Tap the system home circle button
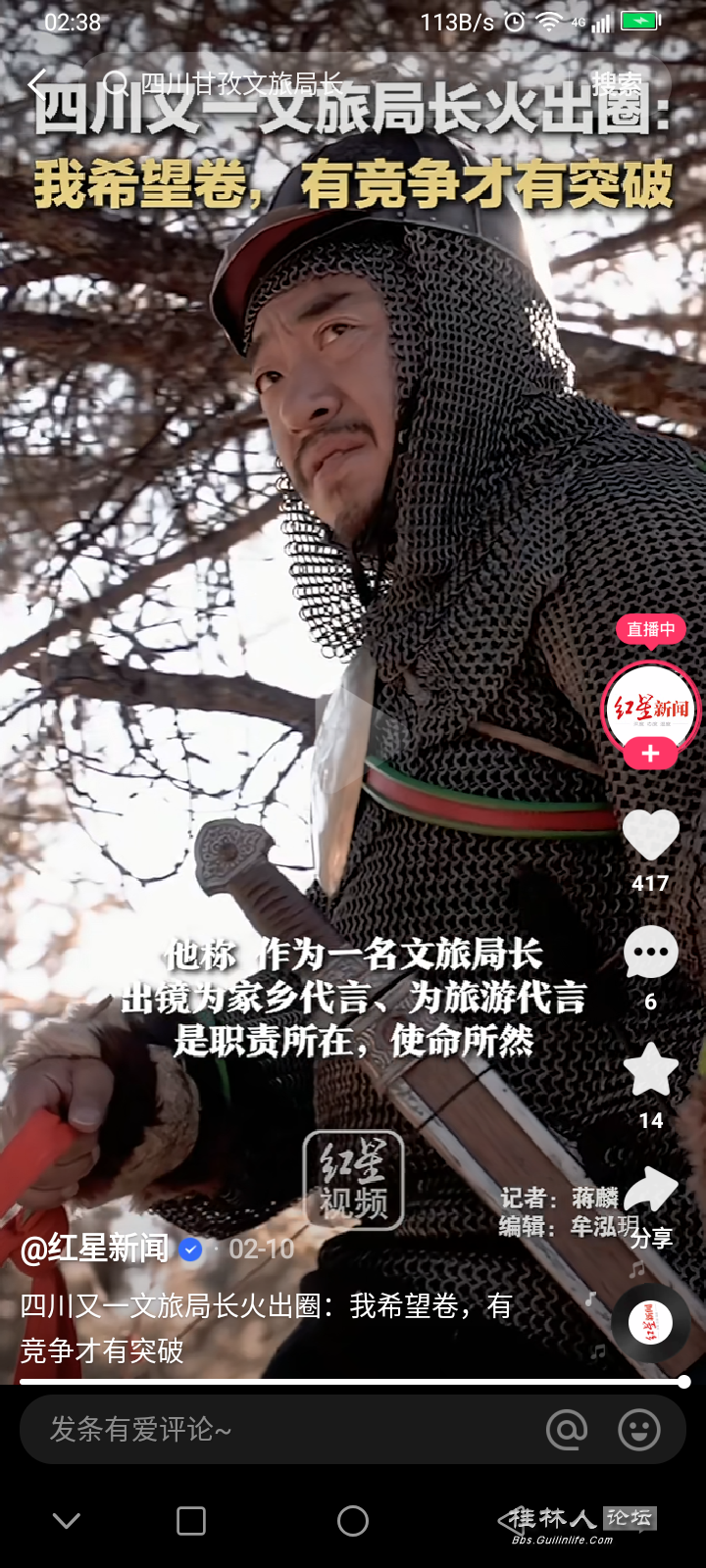The image size is (706, 1568). click(x=353, y=1521)
